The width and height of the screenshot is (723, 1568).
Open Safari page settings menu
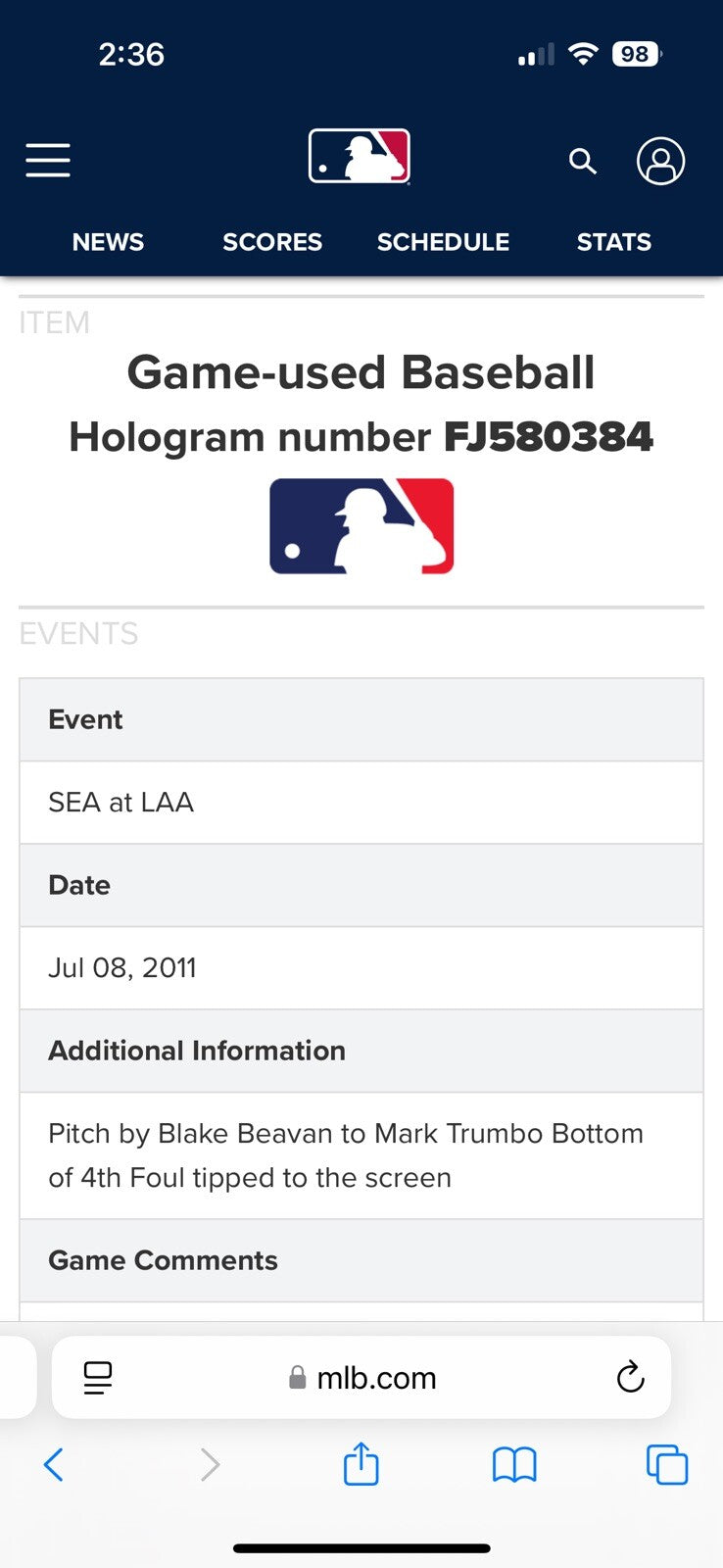coord(98,1378)
